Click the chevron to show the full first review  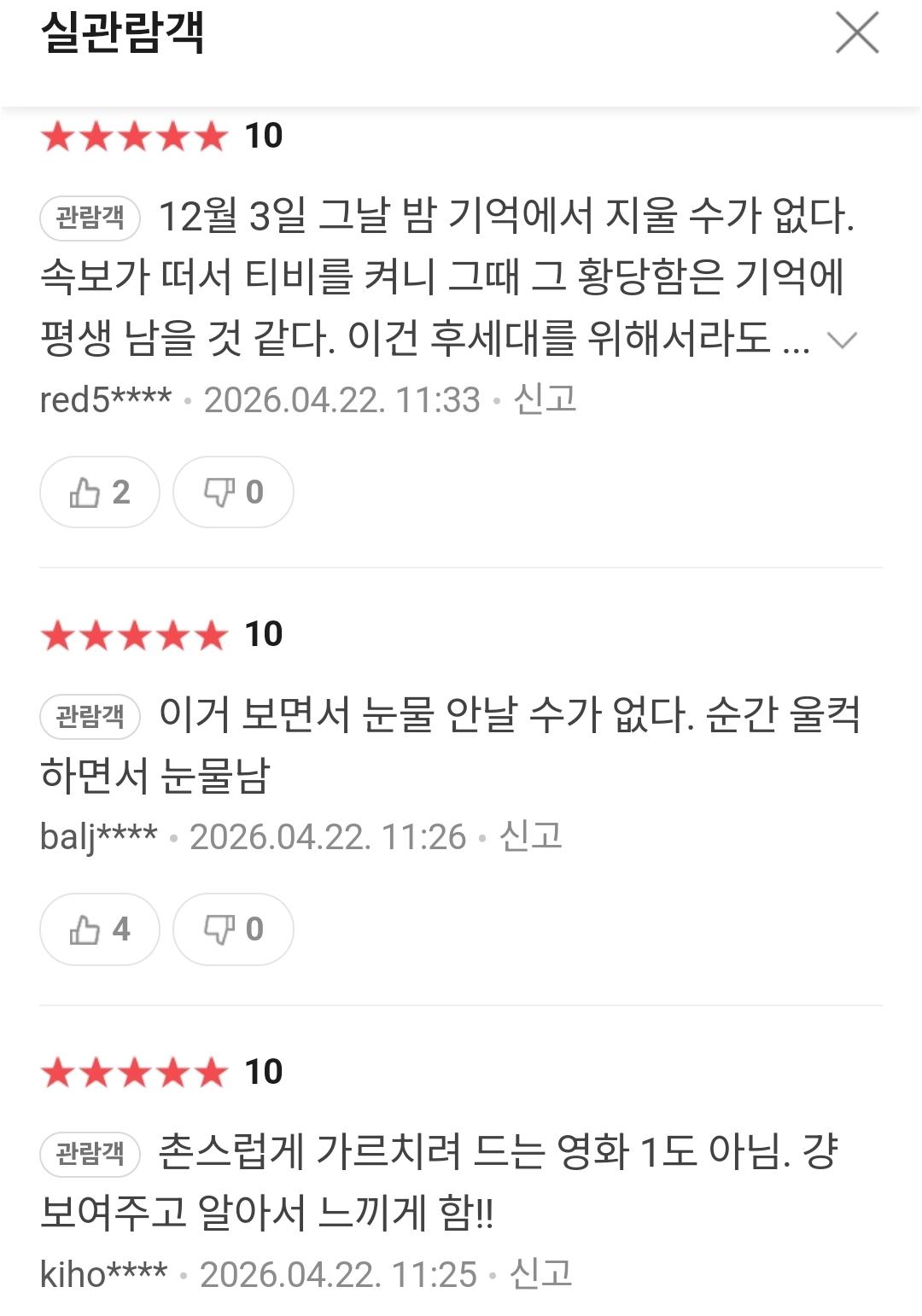tap(841, 341)
